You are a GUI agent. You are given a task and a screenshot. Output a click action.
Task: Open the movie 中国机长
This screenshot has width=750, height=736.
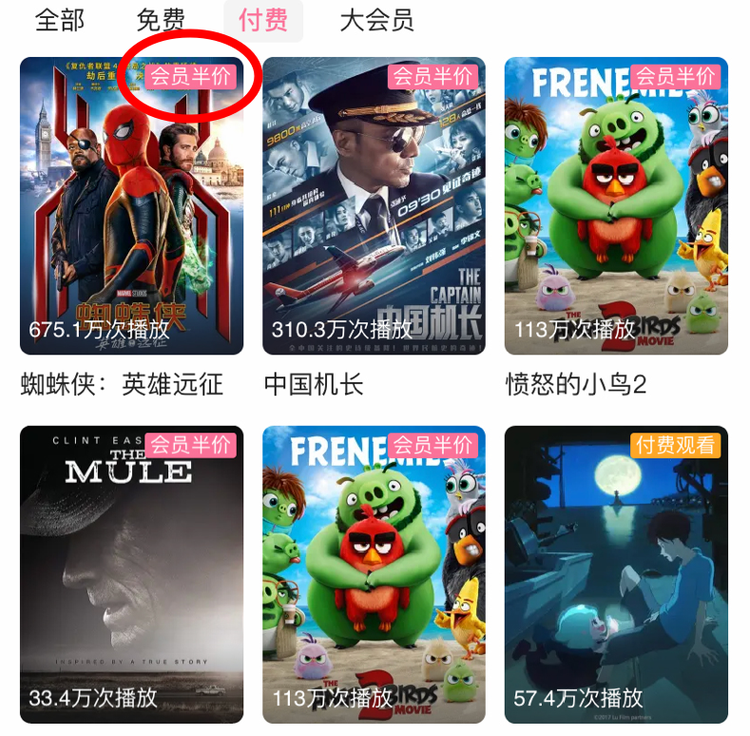373,206
